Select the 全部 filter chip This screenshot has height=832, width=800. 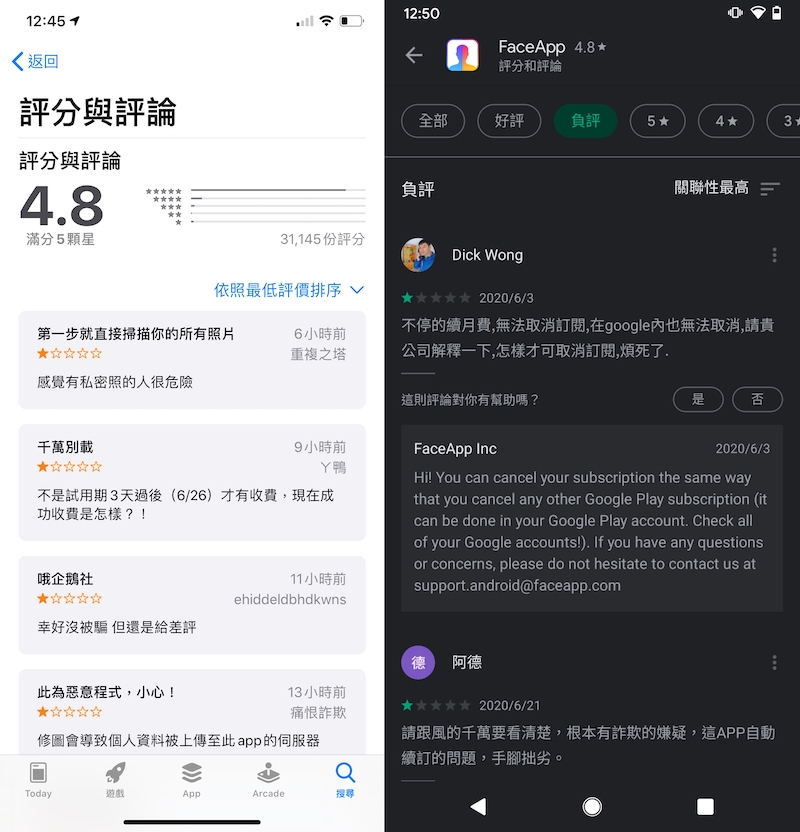point(433,121)
